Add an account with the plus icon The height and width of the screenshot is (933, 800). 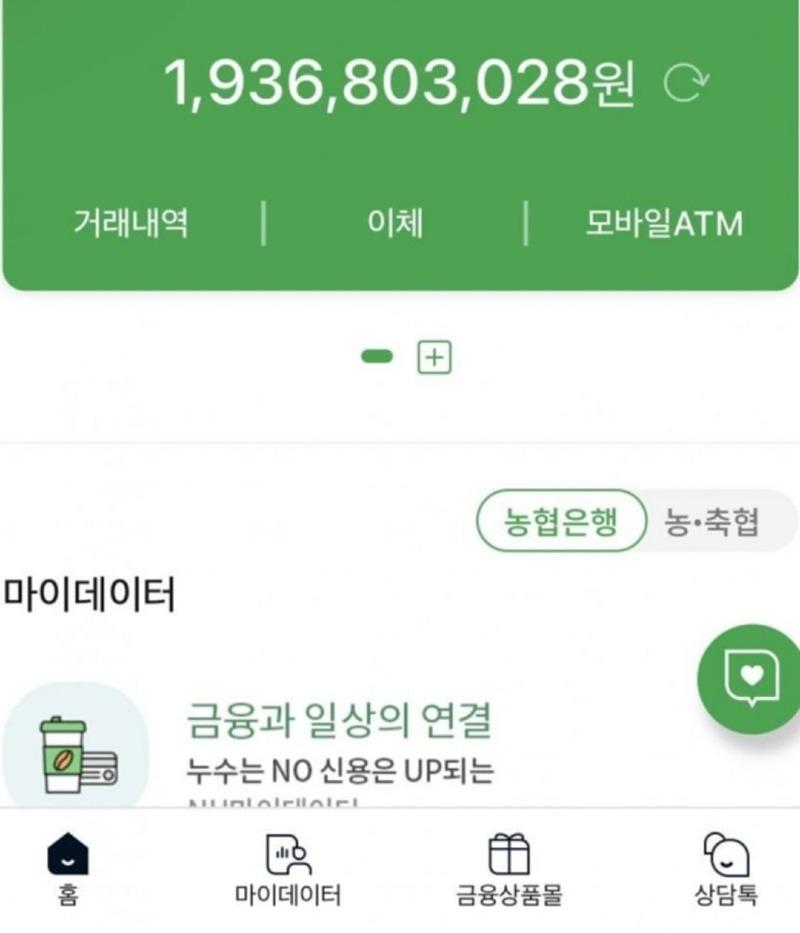coord(434,357)
